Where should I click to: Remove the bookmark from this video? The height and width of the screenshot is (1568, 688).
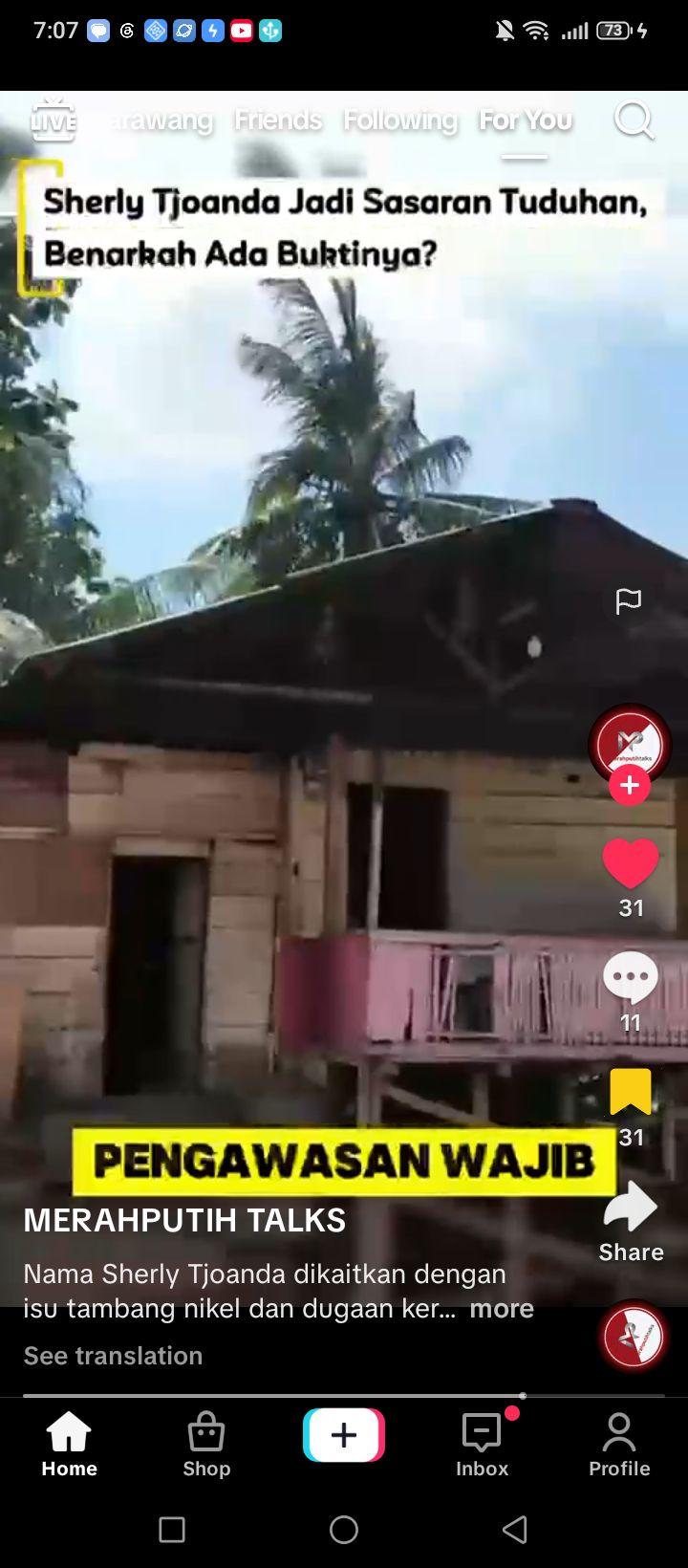[x=631, y=1092]
